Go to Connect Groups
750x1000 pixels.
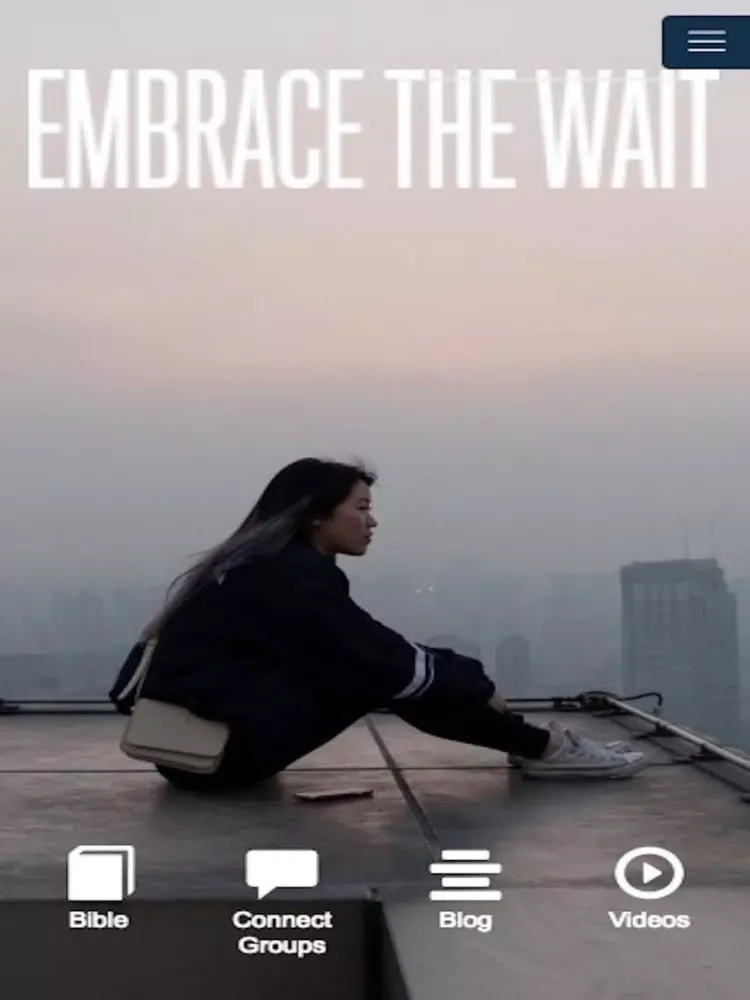tap(282, 898)
